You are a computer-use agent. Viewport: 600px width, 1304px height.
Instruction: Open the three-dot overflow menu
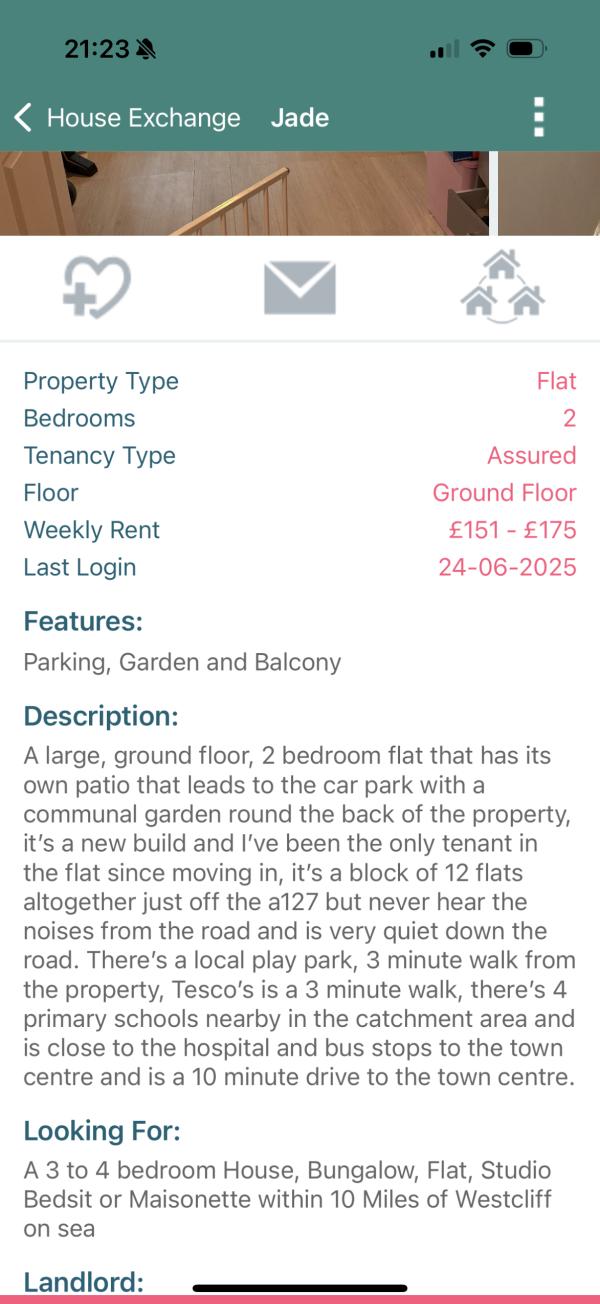539,118
